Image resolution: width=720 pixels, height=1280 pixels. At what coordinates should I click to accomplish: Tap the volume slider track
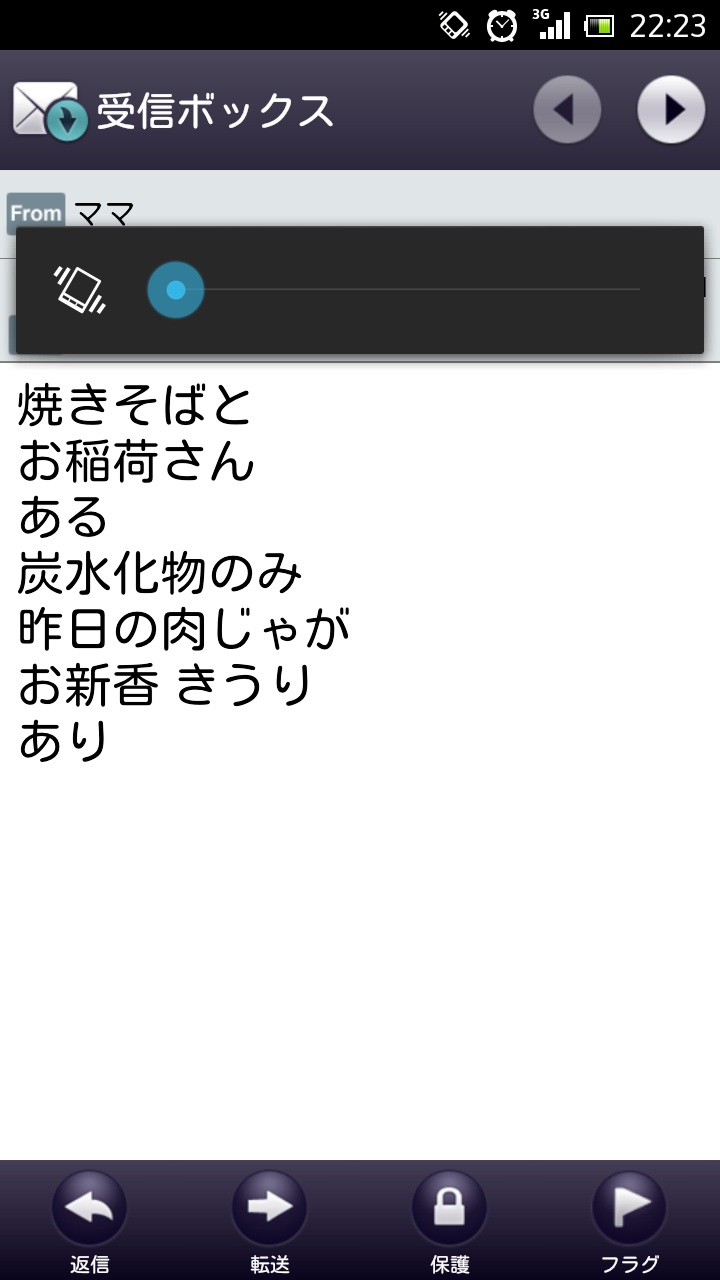tap(394, 290)
